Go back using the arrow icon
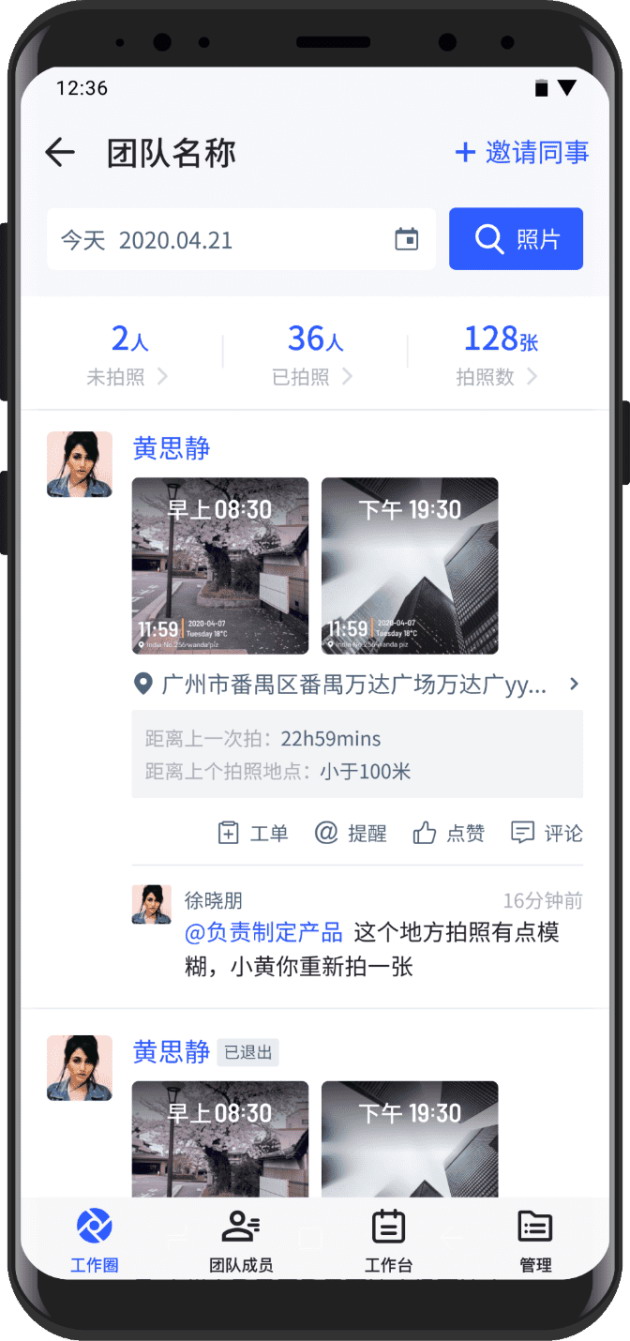Image resolution: width=630 pixels, height=1341 pixels. 60,153
